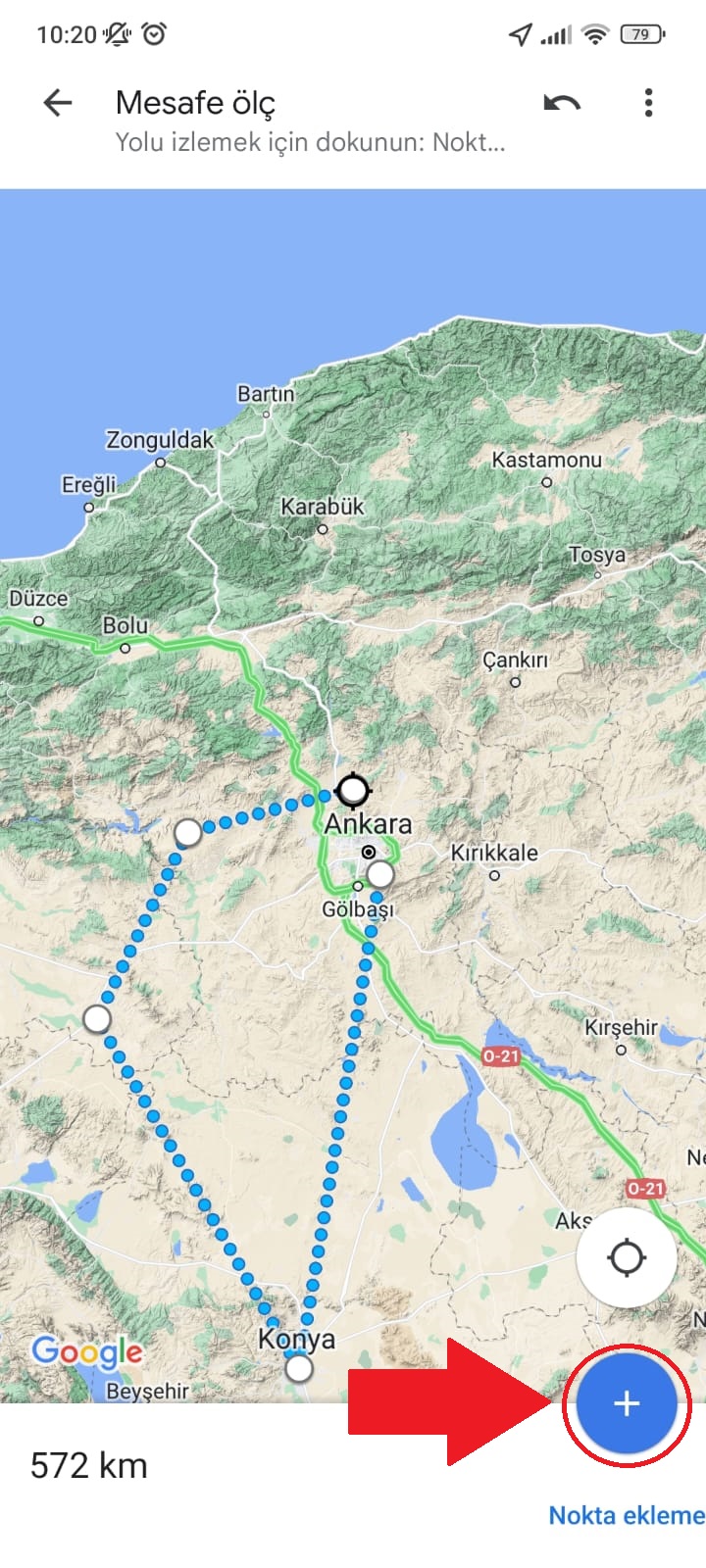Undo the last measurement point
This screenshot has height=1568, width=706.
coord(562,103)
